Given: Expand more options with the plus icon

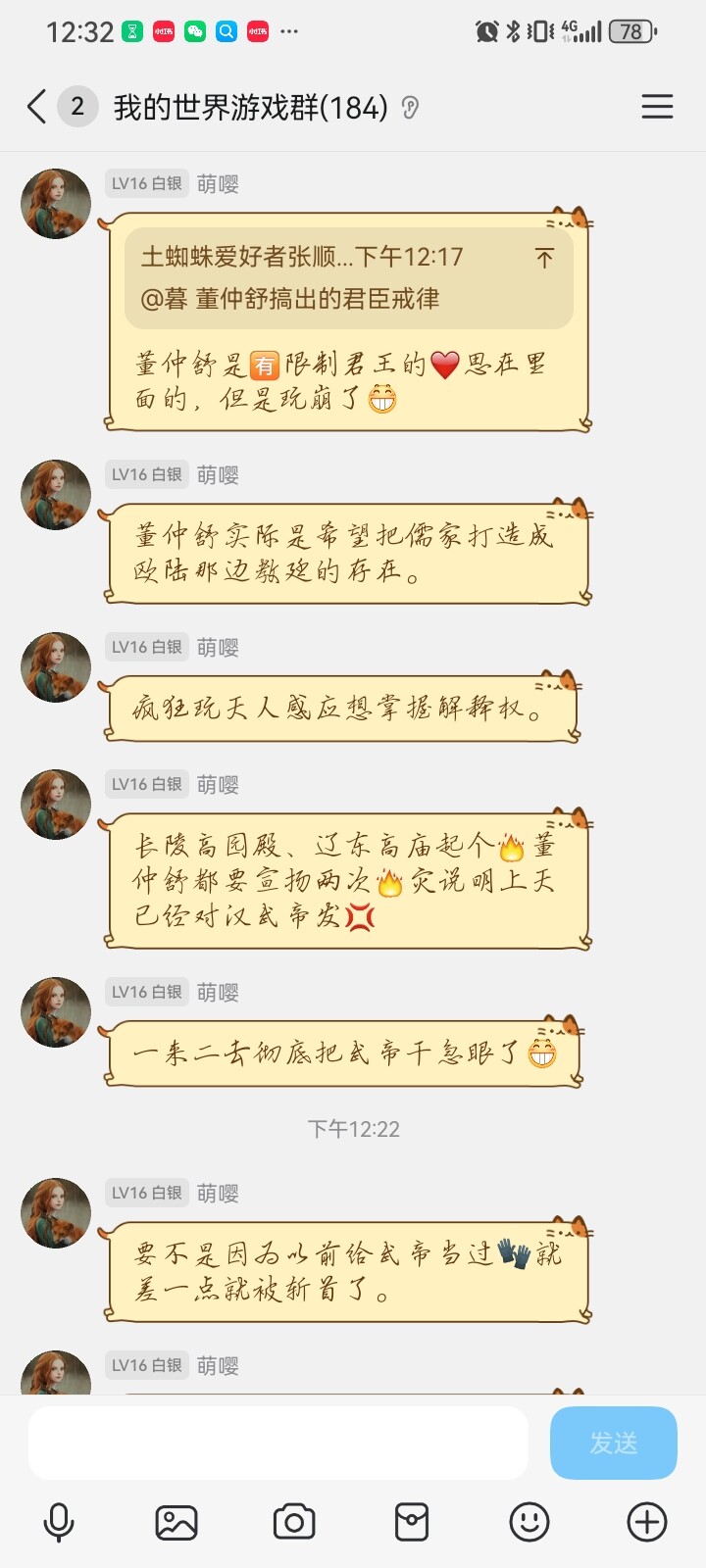Looking at the screenshot, I should (647, 1522).
